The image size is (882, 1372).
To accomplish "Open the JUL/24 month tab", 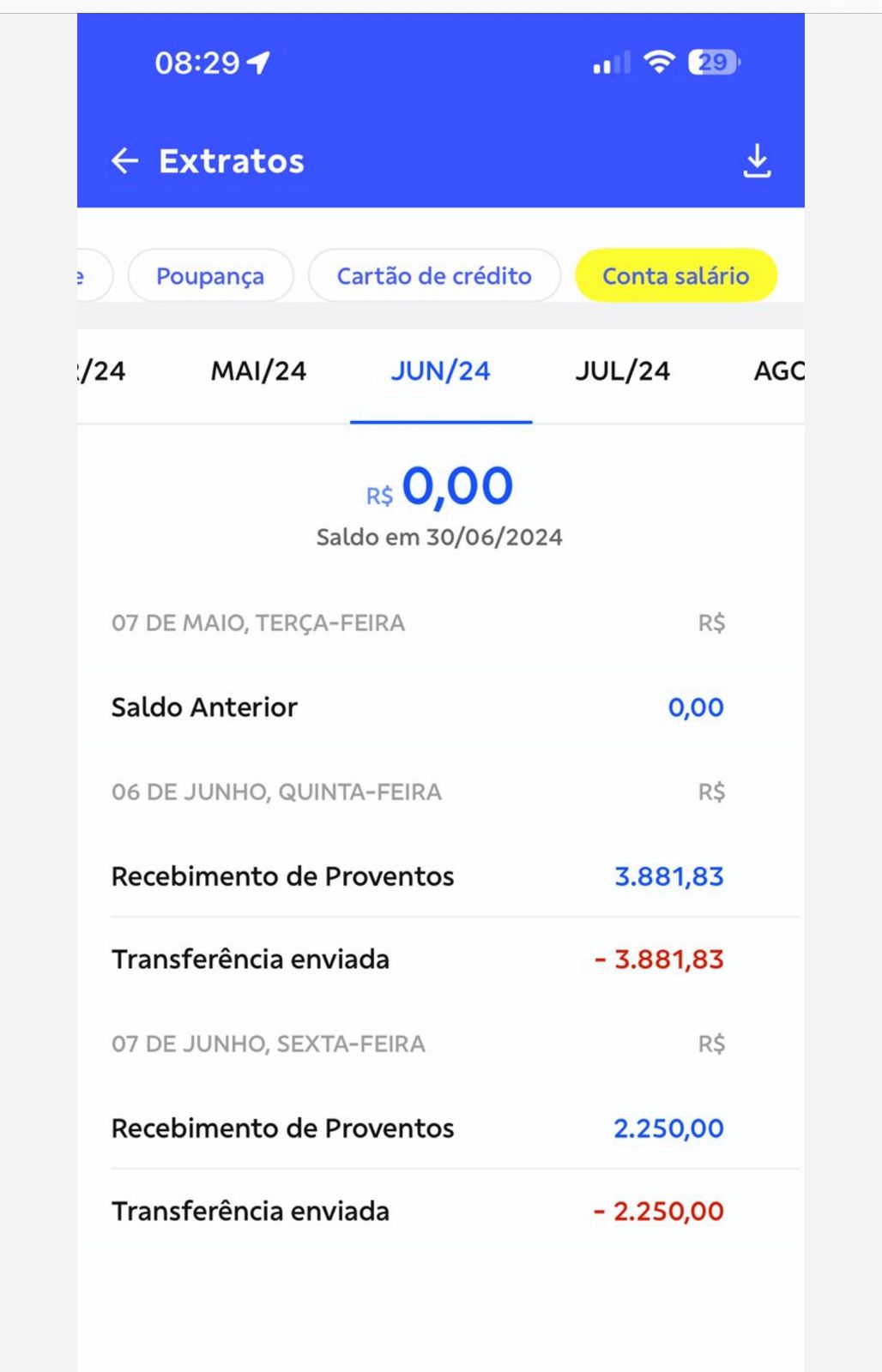I will [622, 371].
